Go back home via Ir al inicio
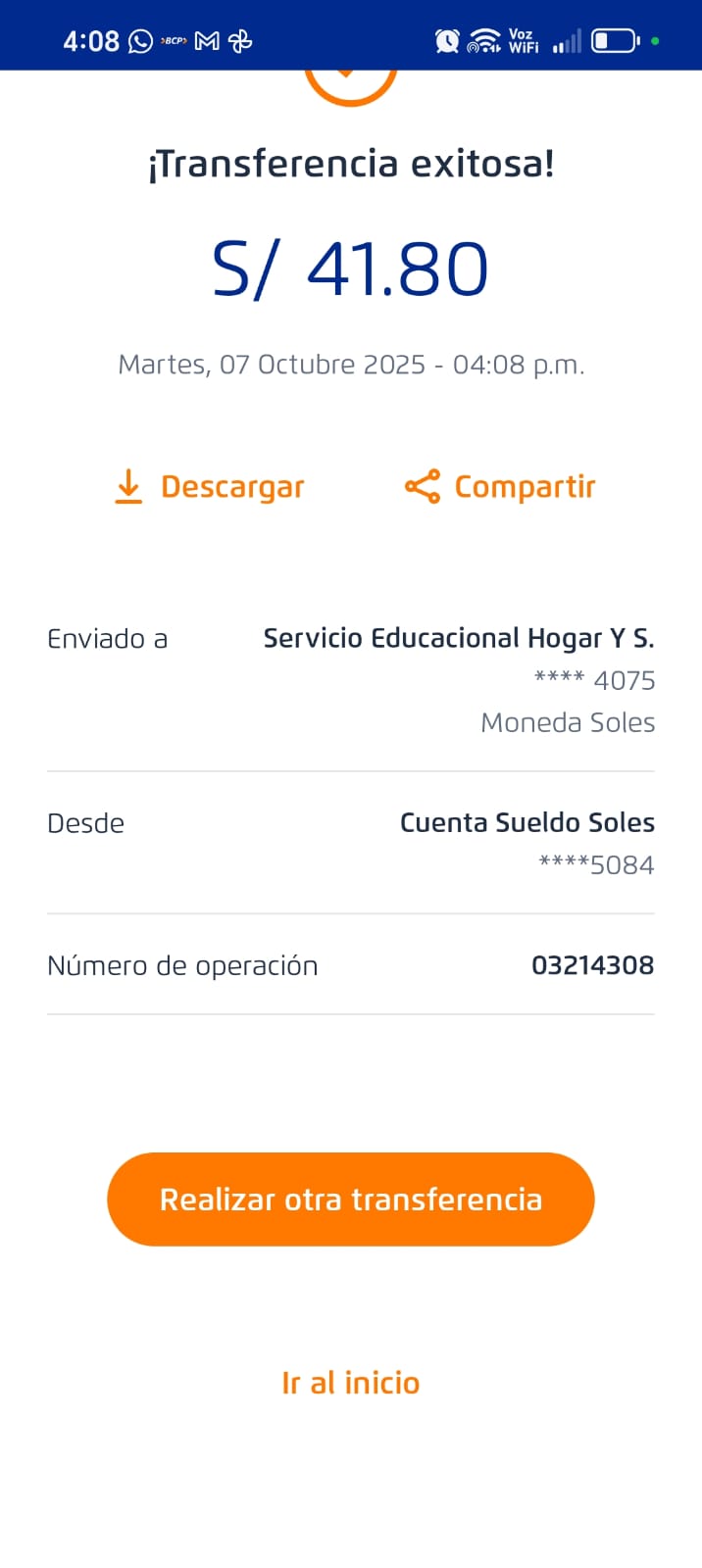This screenshot has height=1568, width=702. pos(351,1383)
